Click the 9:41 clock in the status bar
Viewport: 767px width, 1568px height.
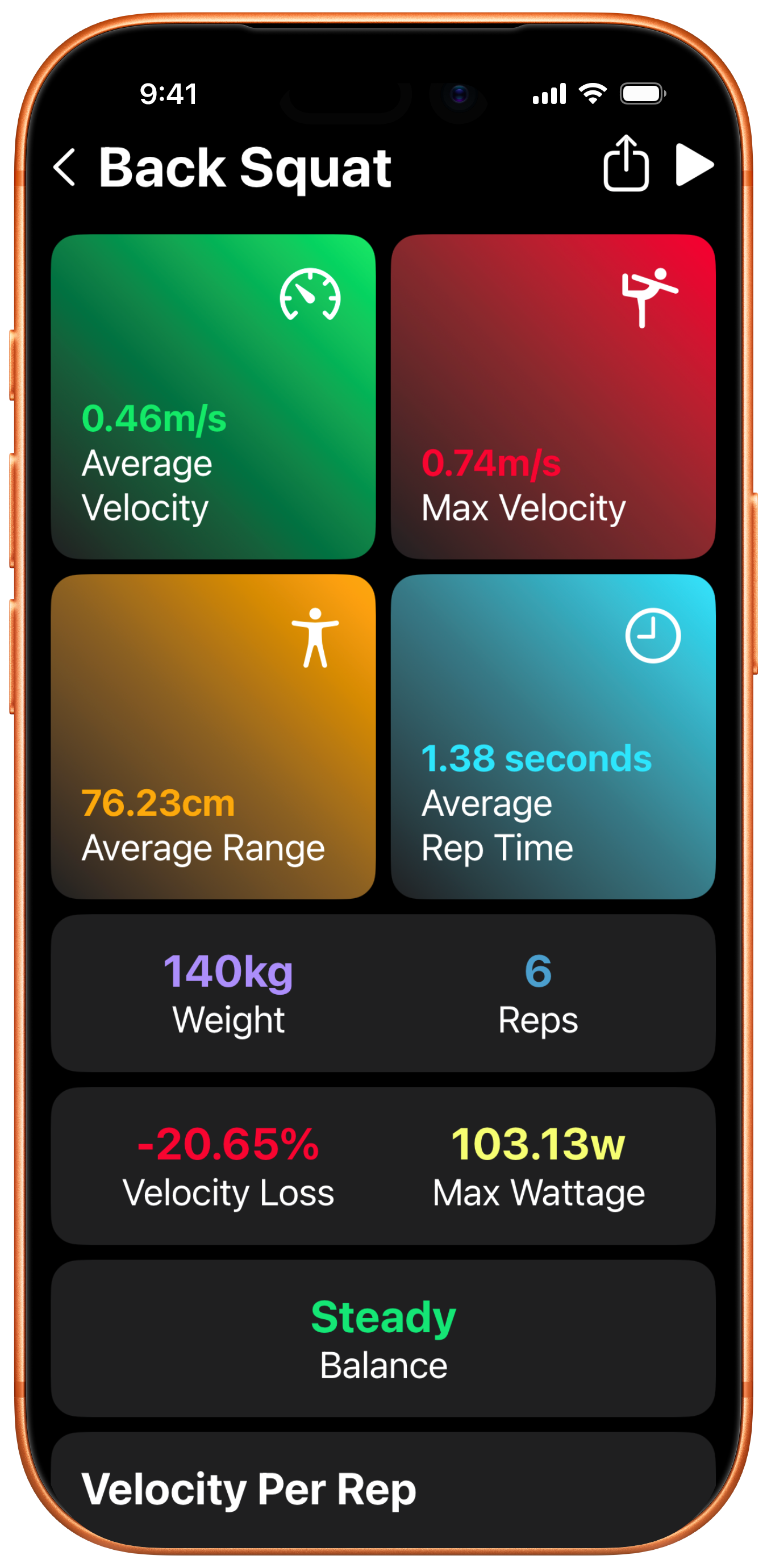tap(169, 93)
